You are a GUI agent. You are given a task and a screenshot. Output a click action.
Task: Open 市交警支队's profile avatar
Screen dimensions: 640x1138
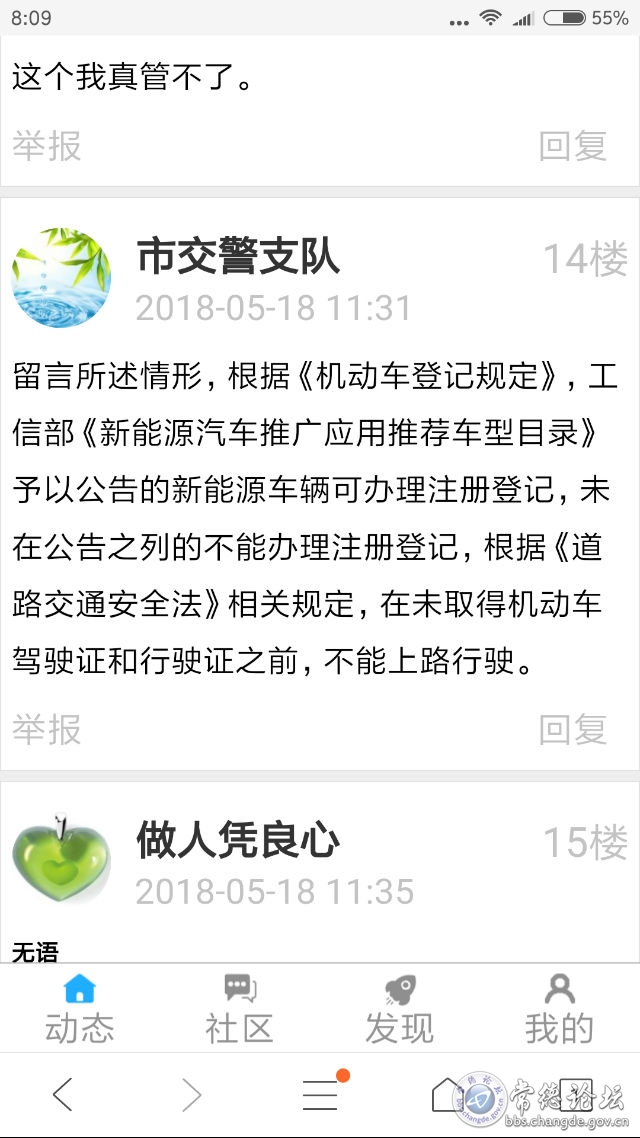tap(61, 277)
